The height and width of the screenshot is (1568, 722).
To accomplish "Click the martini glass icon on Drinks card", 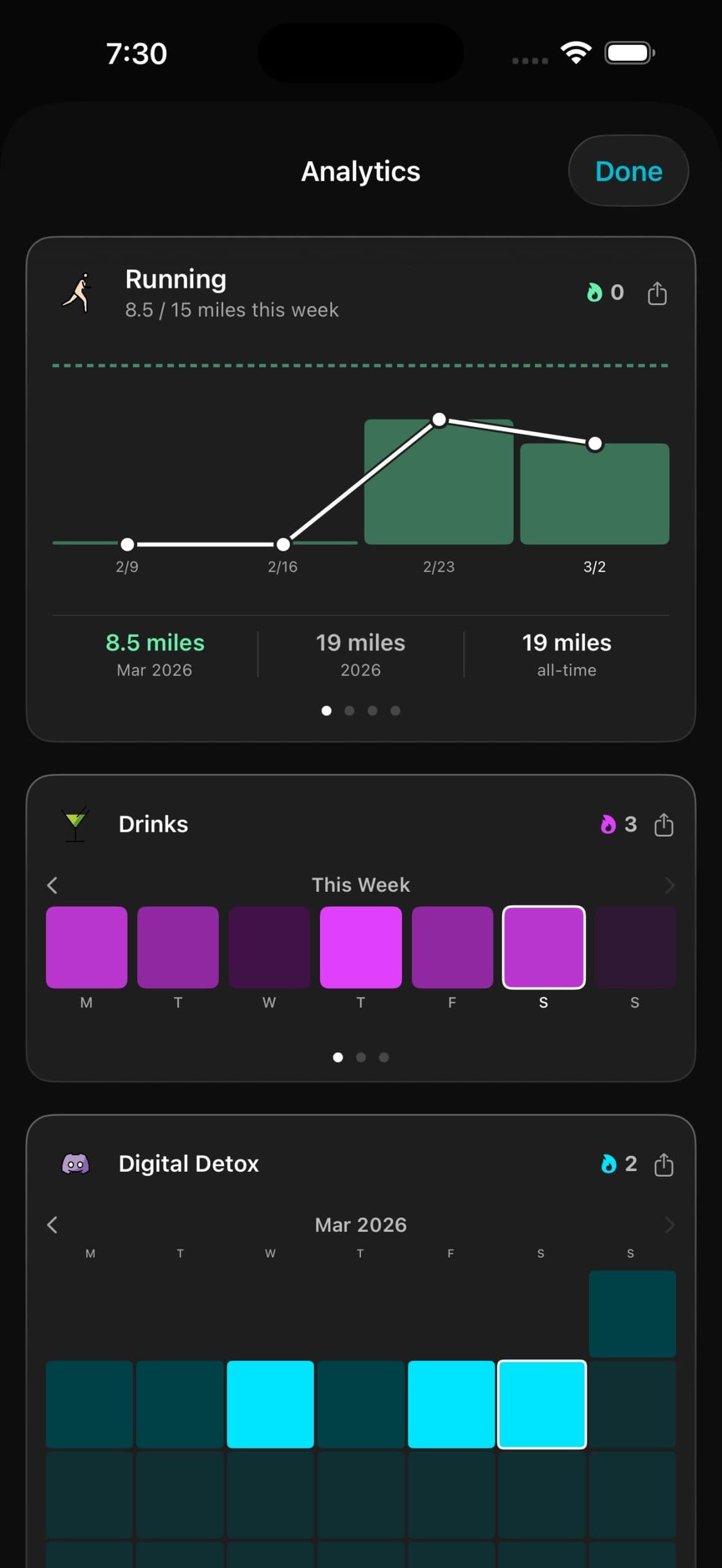I will (x=75, y=824).
